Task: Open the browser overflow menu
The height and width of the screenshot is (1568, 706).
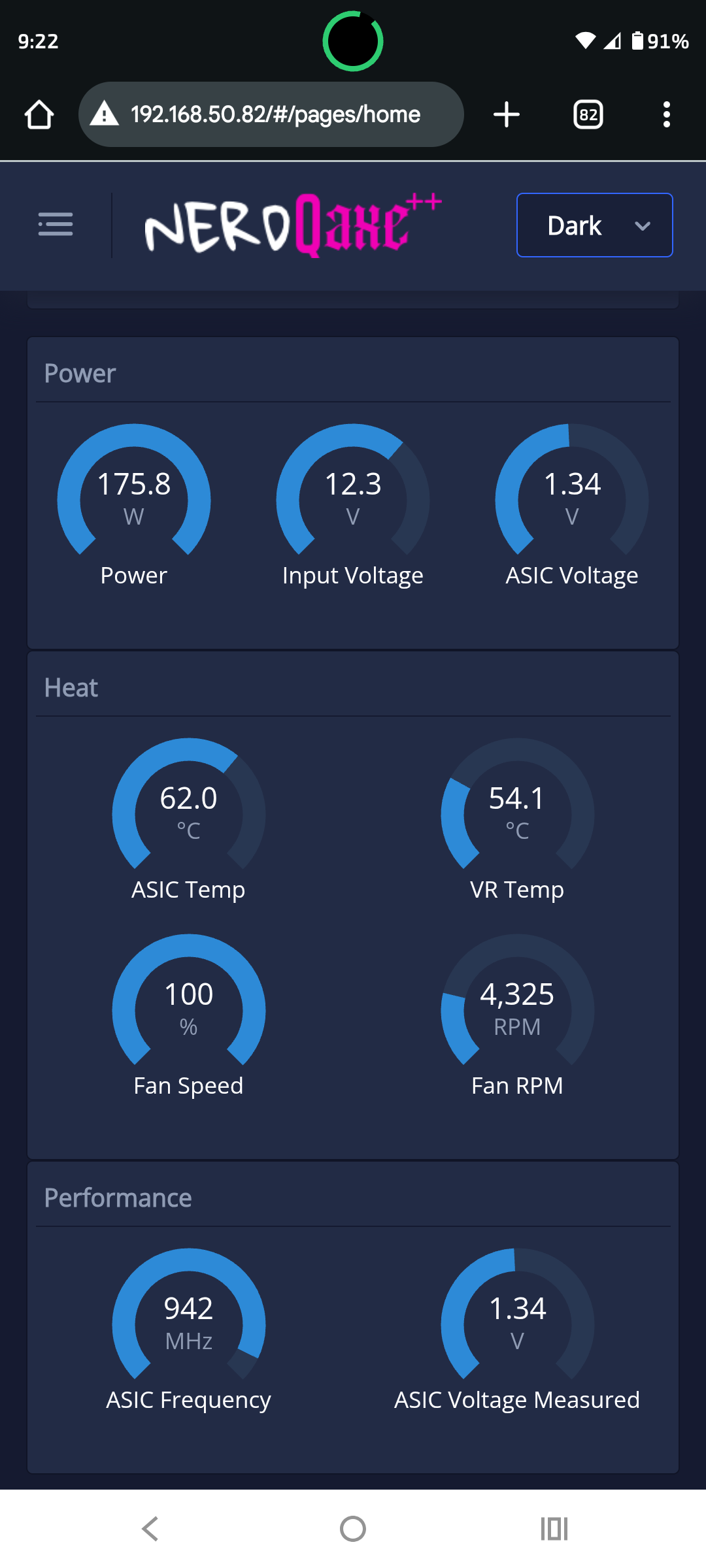Action: 666,115
